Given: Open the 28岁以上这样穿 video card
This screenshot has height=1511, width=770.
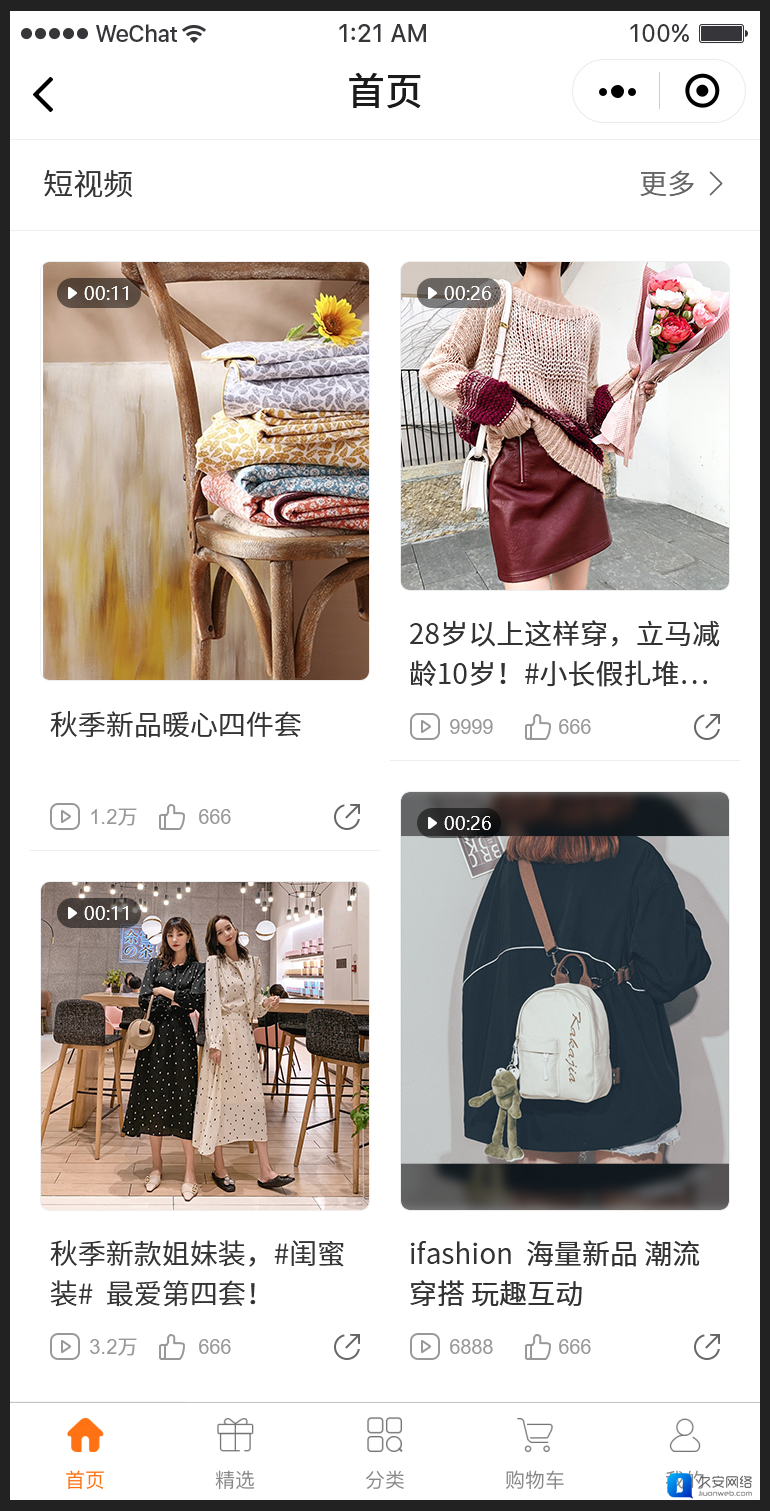Looking at the screenshot, I should coord(565,426).
